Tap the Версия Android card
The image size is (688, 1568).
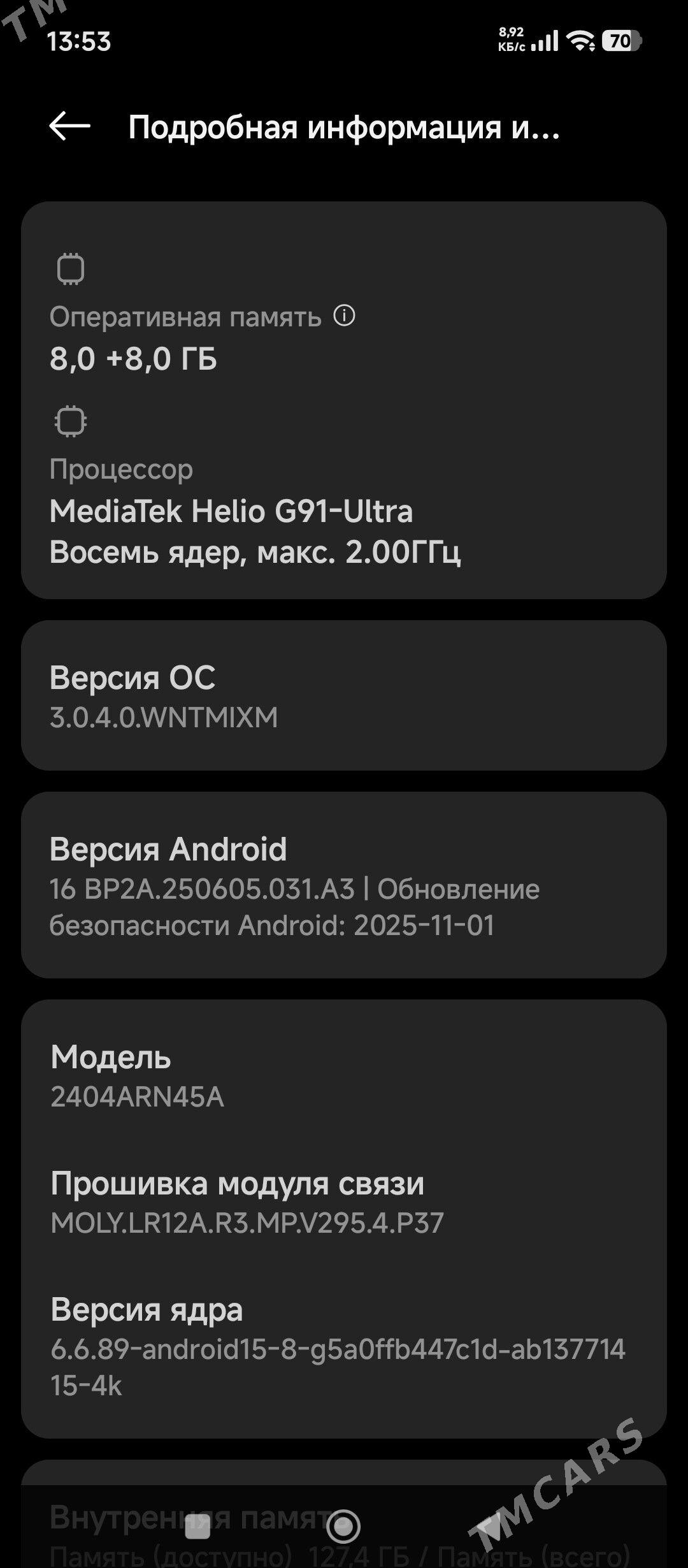[x=344, y=885]
